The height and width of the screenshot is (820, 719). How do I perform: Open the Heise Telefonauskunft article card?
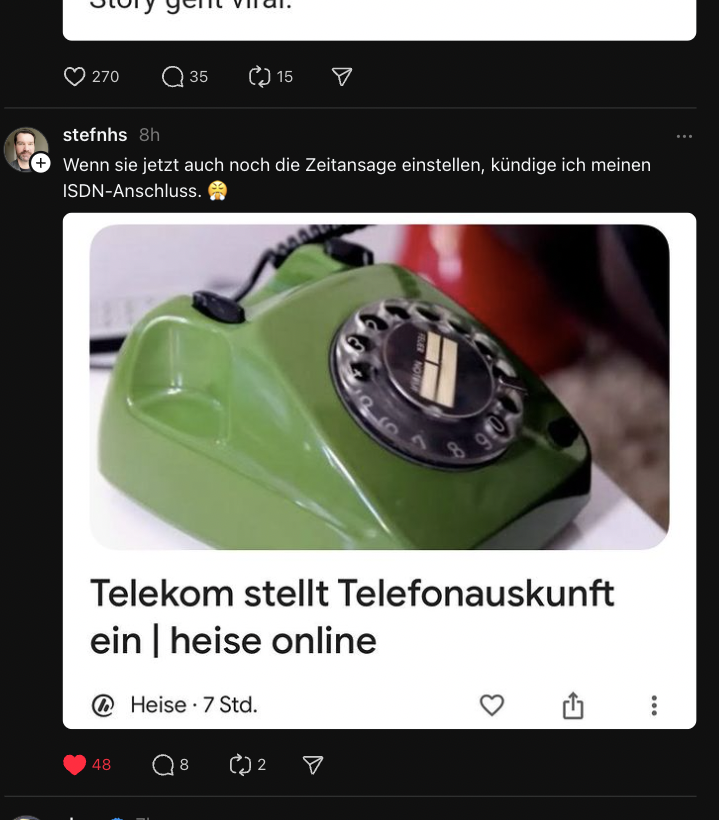point(378,470)
